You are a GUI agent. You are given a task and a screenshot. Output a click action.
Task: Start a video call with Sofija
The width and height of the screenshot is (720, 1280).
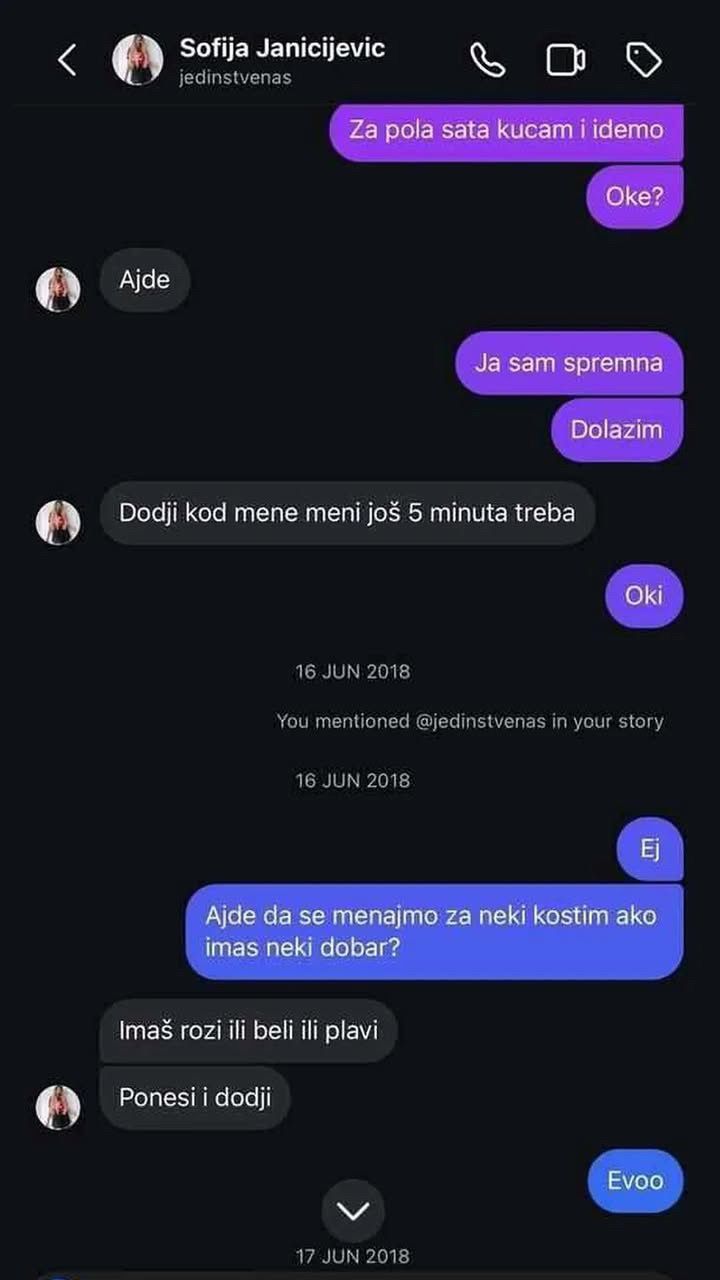(565, 61)
